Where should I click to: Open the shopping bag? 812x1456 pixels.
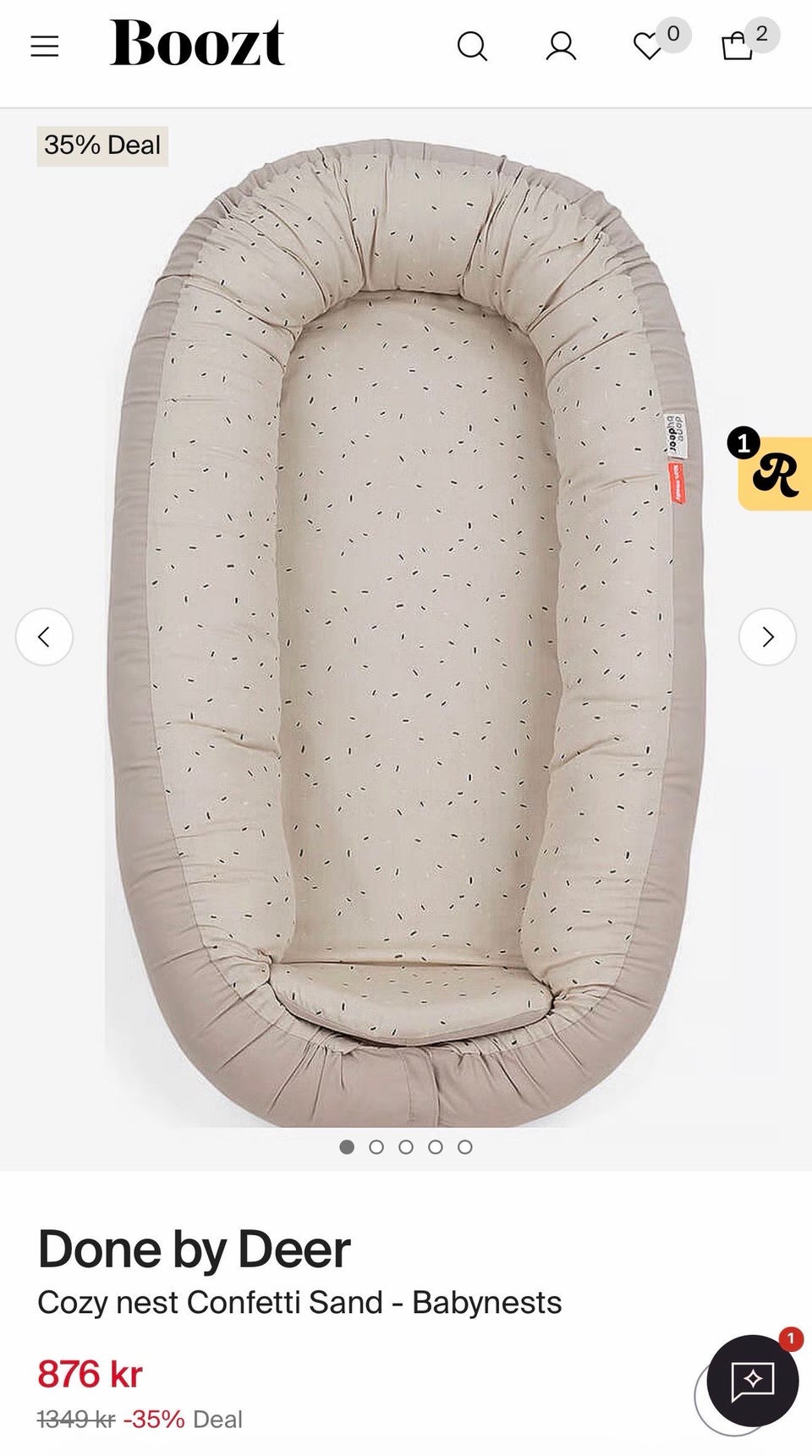pyautogui.click(x=737, y=47)
